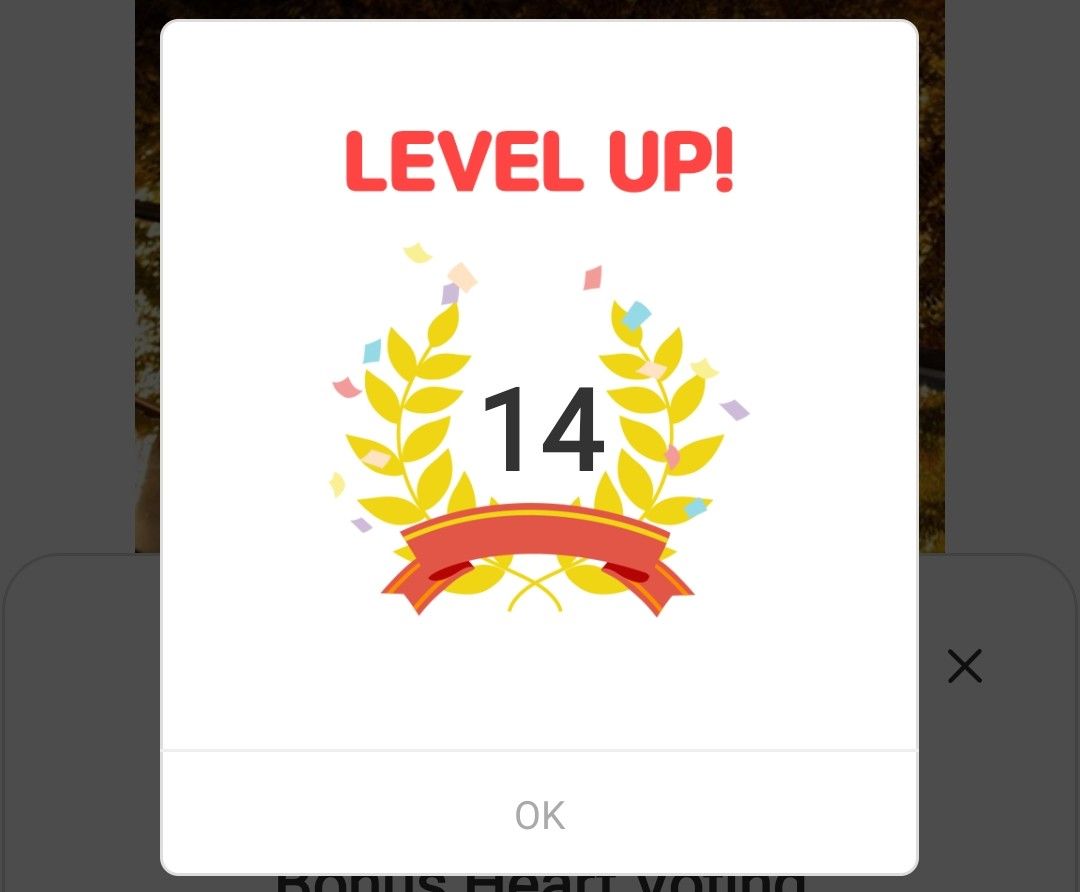Close the bottom sheet with the X
Image resolution: width=1080 pixels, height=892 pixels.
pyautogui.click(x=965, y=666)
